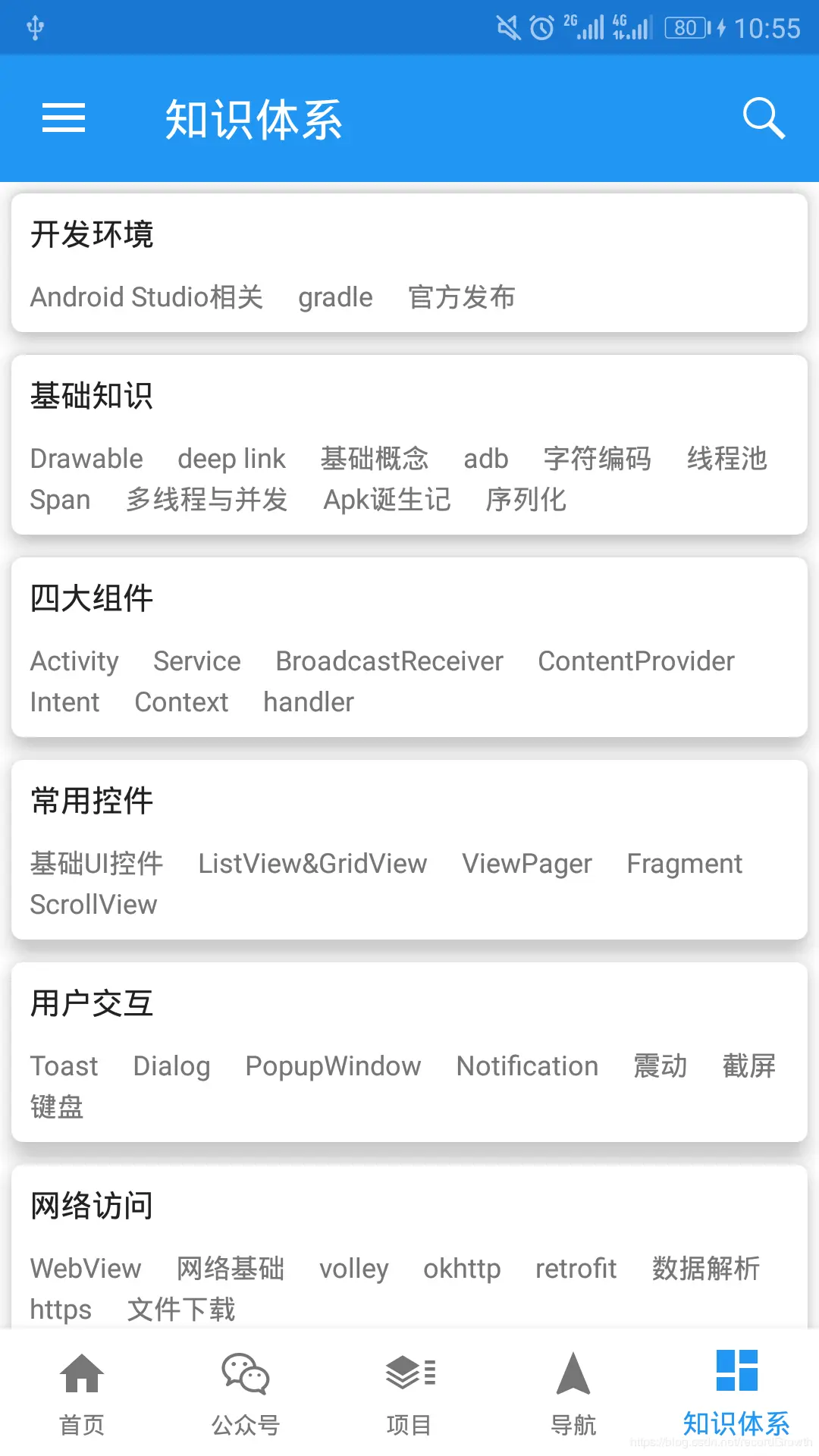This screenshot has height=1456, width=819.
Task: Open the gradle knowledge link
Action: pos(336,297)
